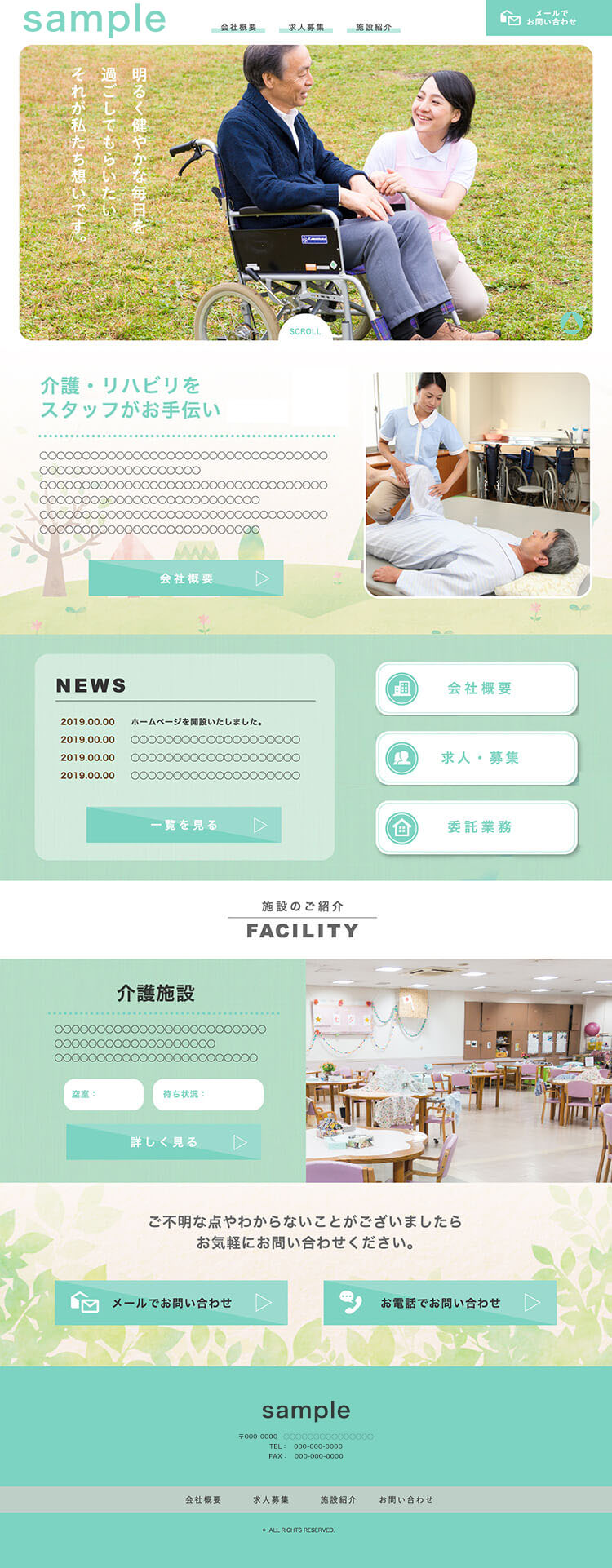Open the footer 会社概要 link
Screen dimensions: 612x1568
pyautogui.click(x=203, y=1499)
